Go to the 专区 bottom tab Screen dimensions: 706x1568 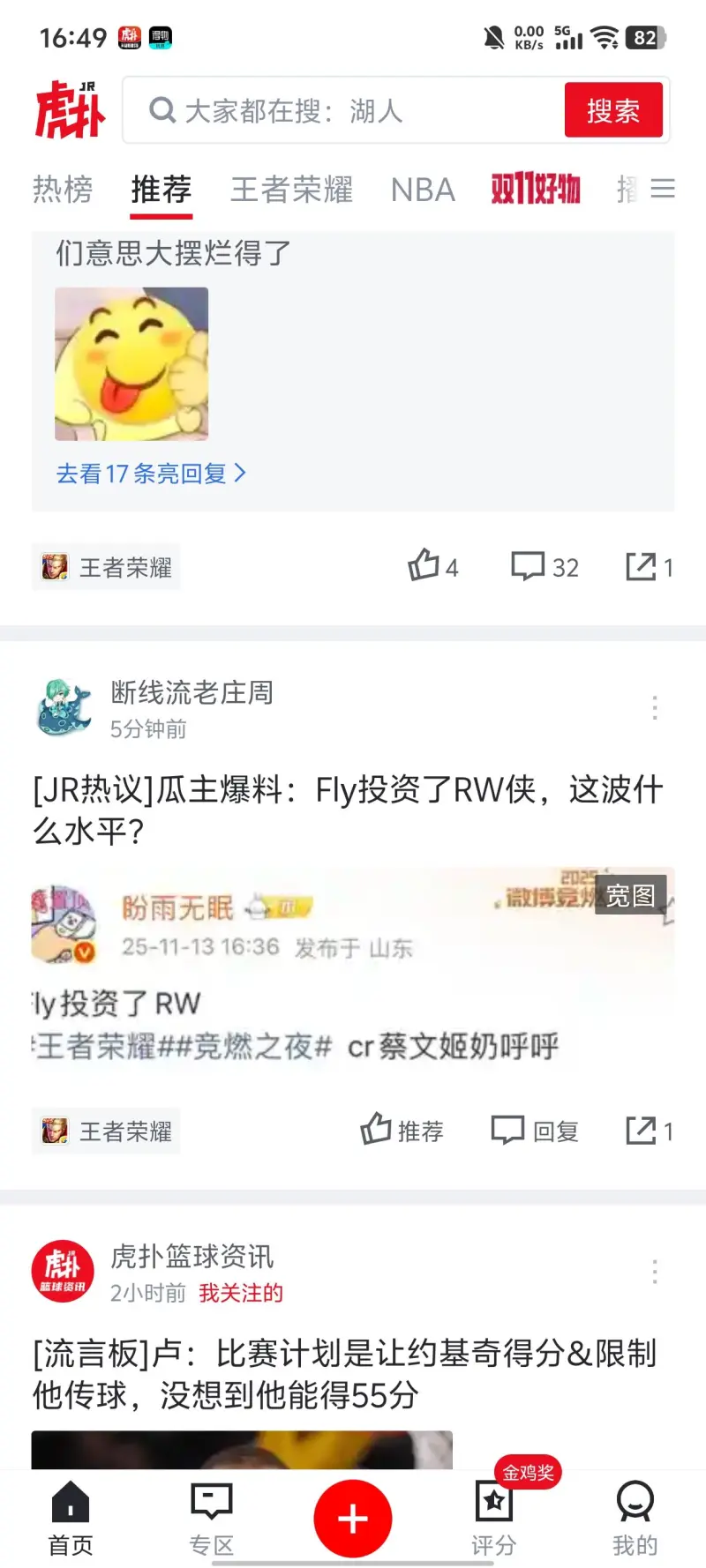click(212, 1519)
